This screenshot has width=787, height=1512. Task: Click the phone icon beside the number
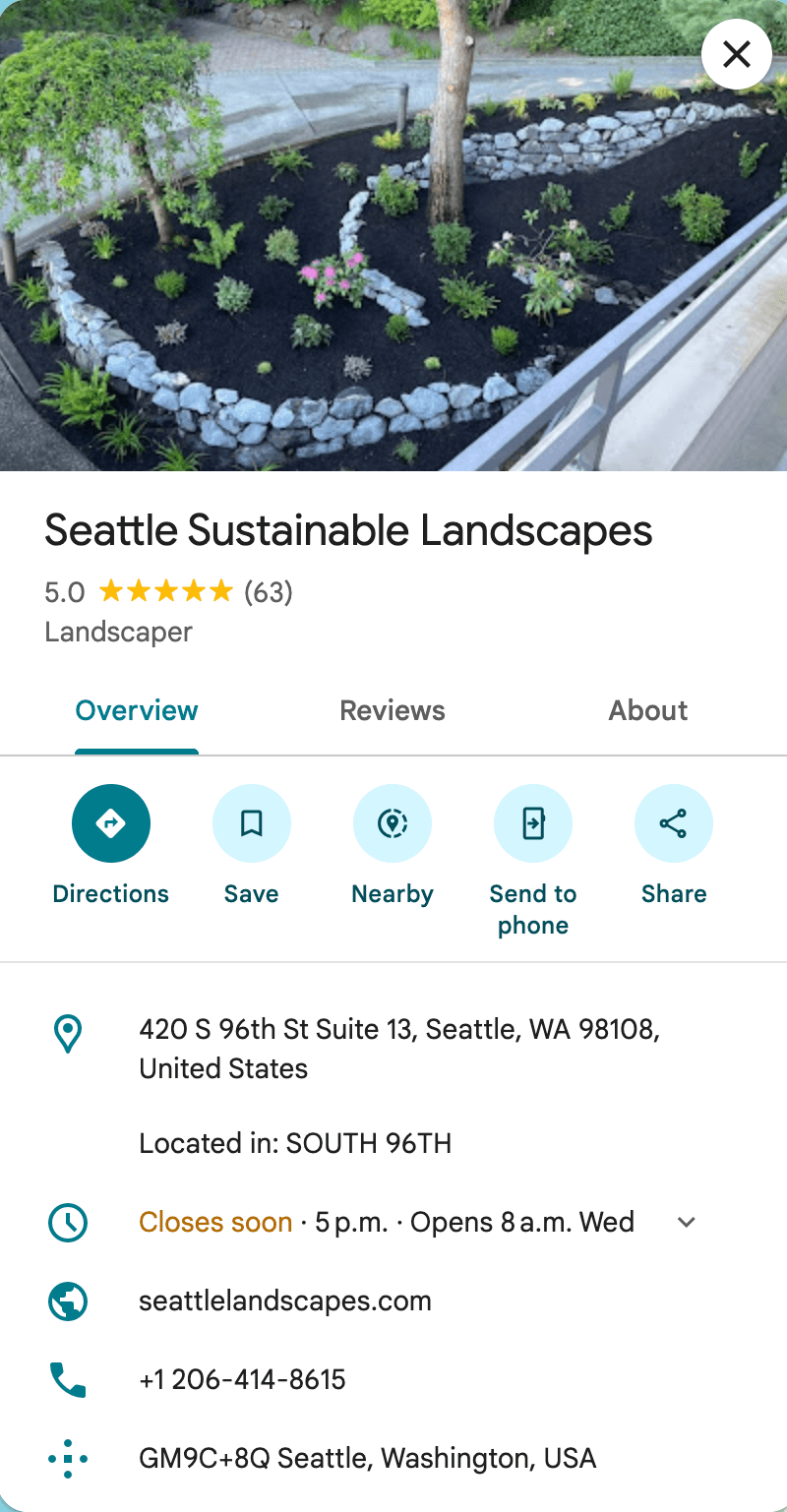pyautogui.click(x=67, y=1379)
